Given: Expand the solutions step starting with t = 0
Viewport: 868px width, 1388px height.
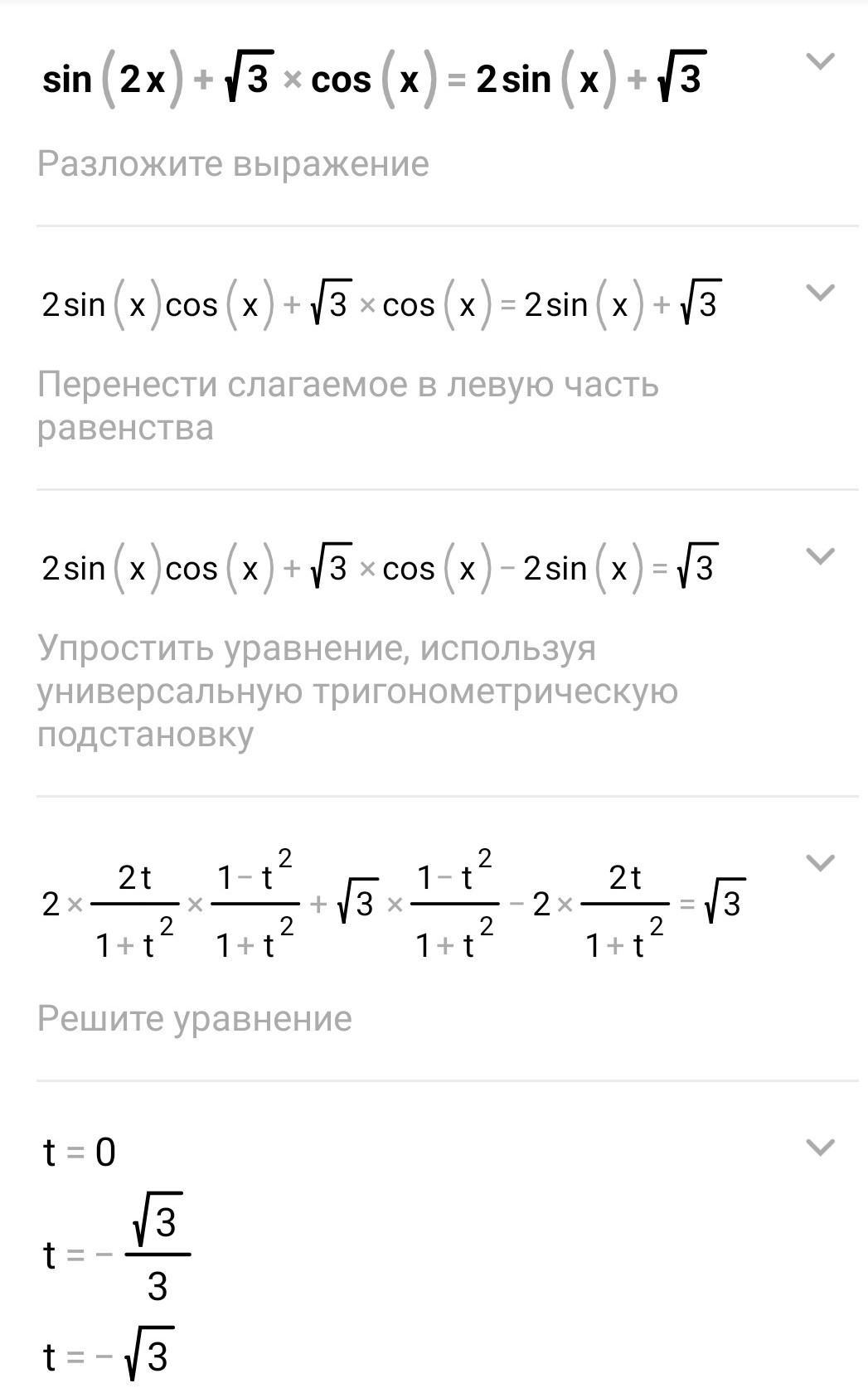Looking at the screenshot, I should pos(819,1148).
